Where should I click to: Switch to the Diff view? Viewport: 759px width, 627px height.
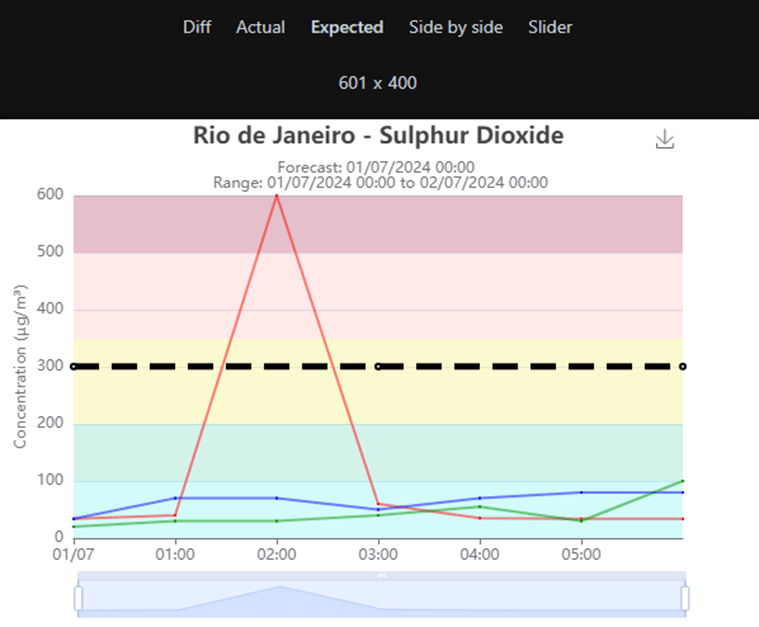click(x=197, y=27)
